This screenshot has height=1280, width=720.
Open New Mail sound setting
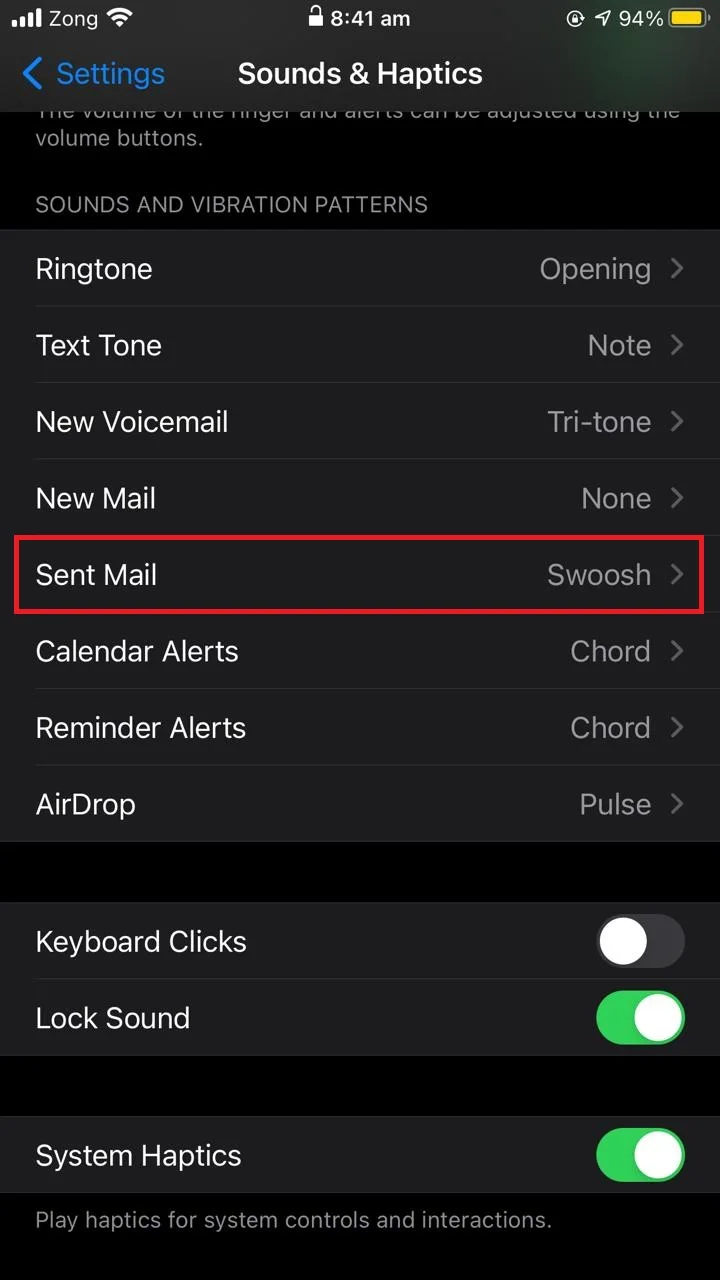click(360, 498)
